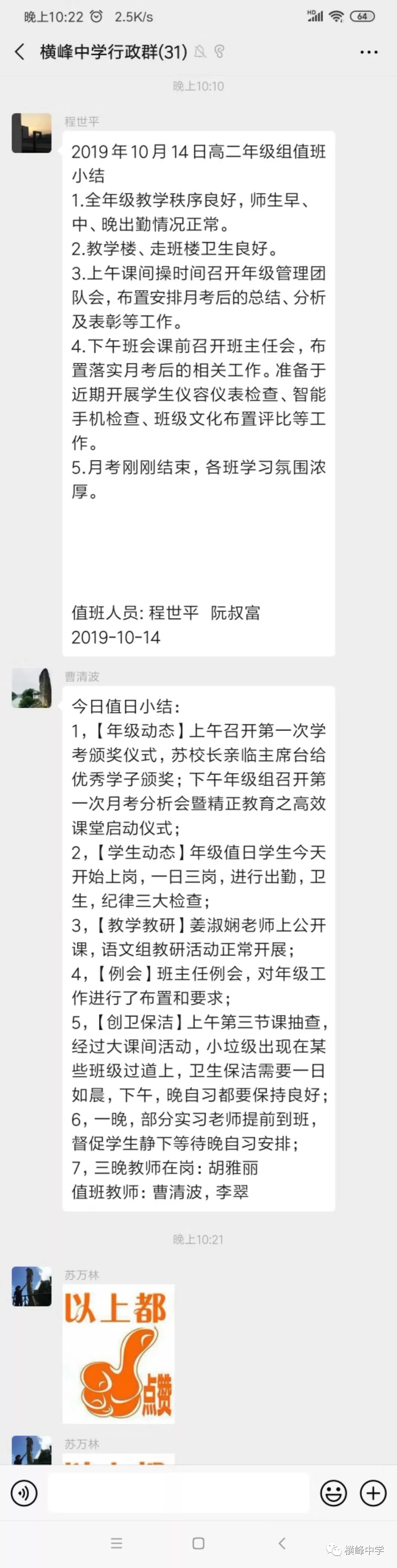397x1568 pixels.
Task: Tap the system home button
Action: (x=198, y=1542)
